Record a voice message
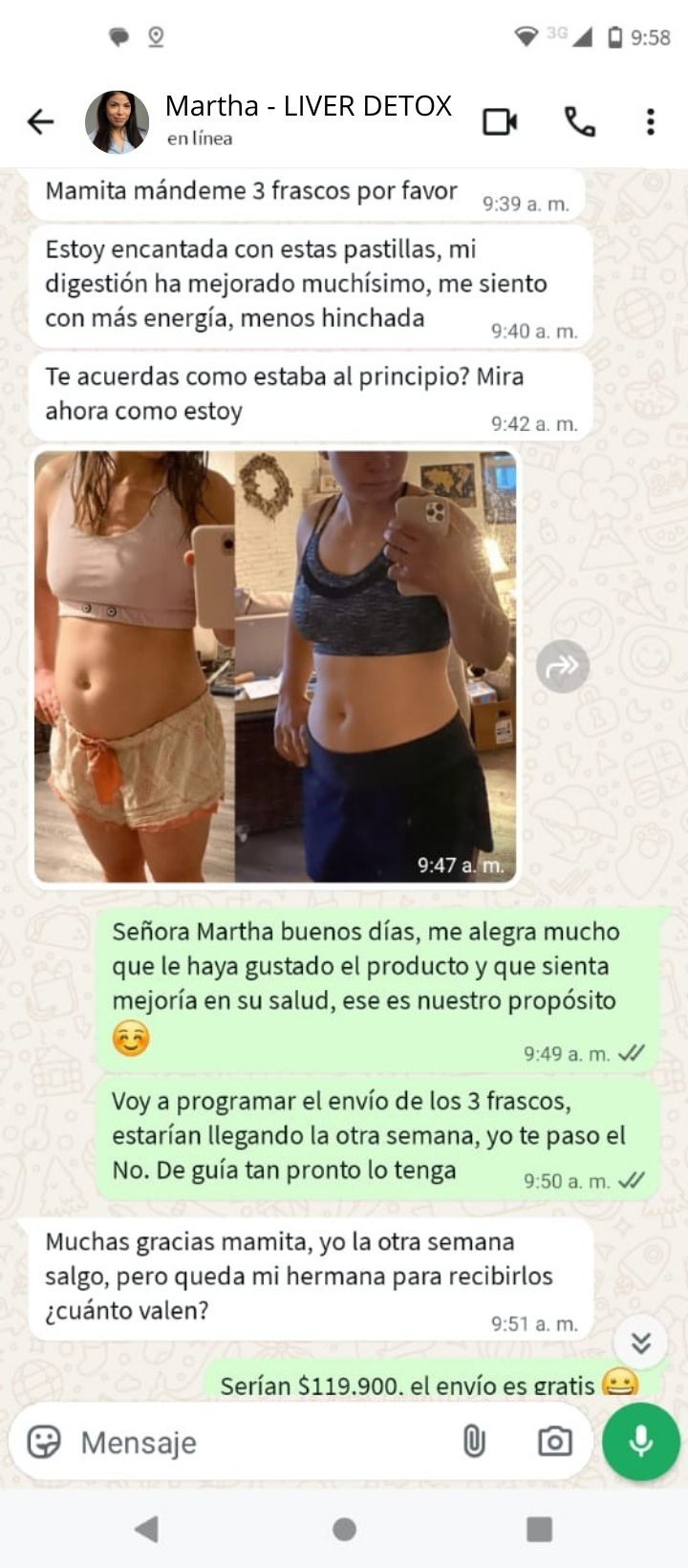Image resolution: width=688 pixels, height=1568 pixels. (640, 1441)
